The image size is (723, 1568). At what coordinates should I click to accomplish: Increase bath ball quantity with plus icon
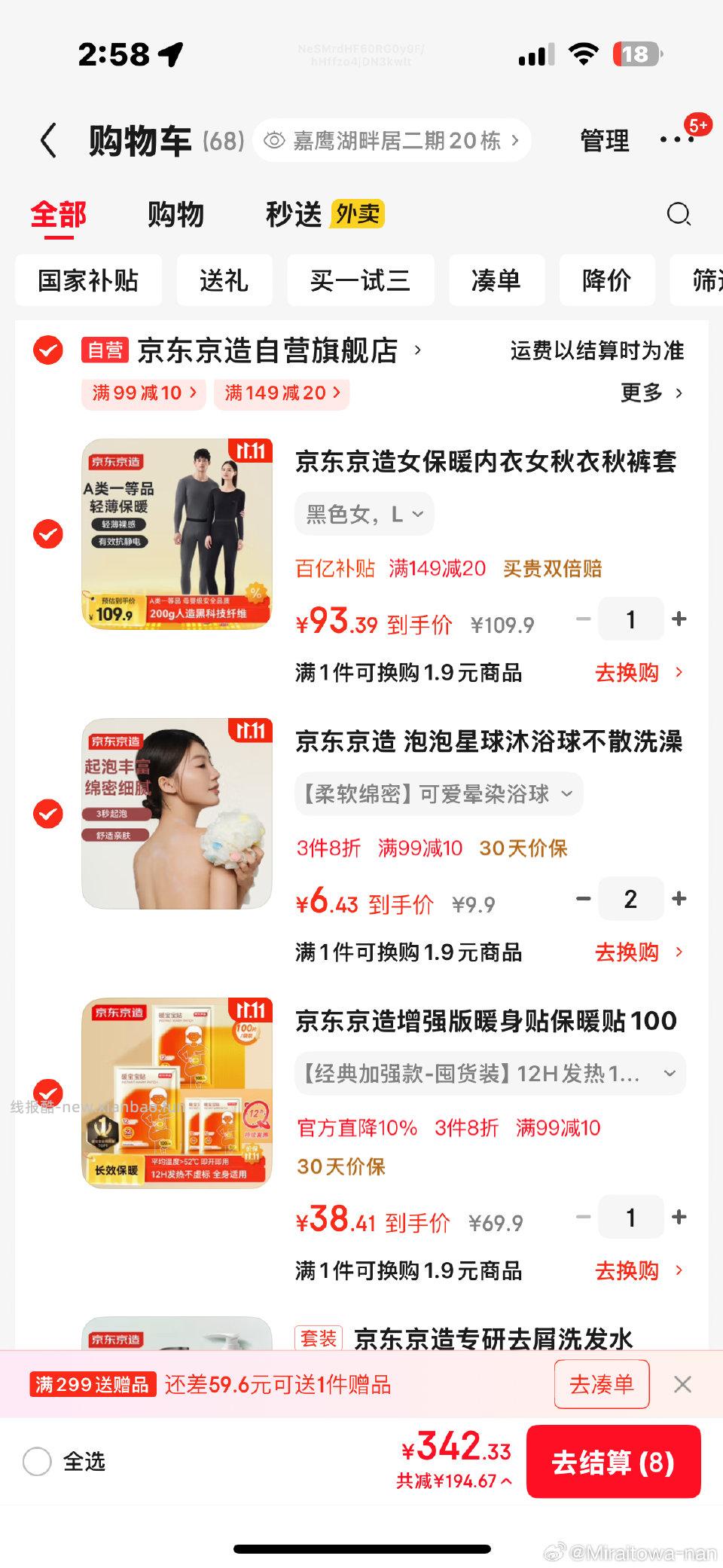point(679,899)
